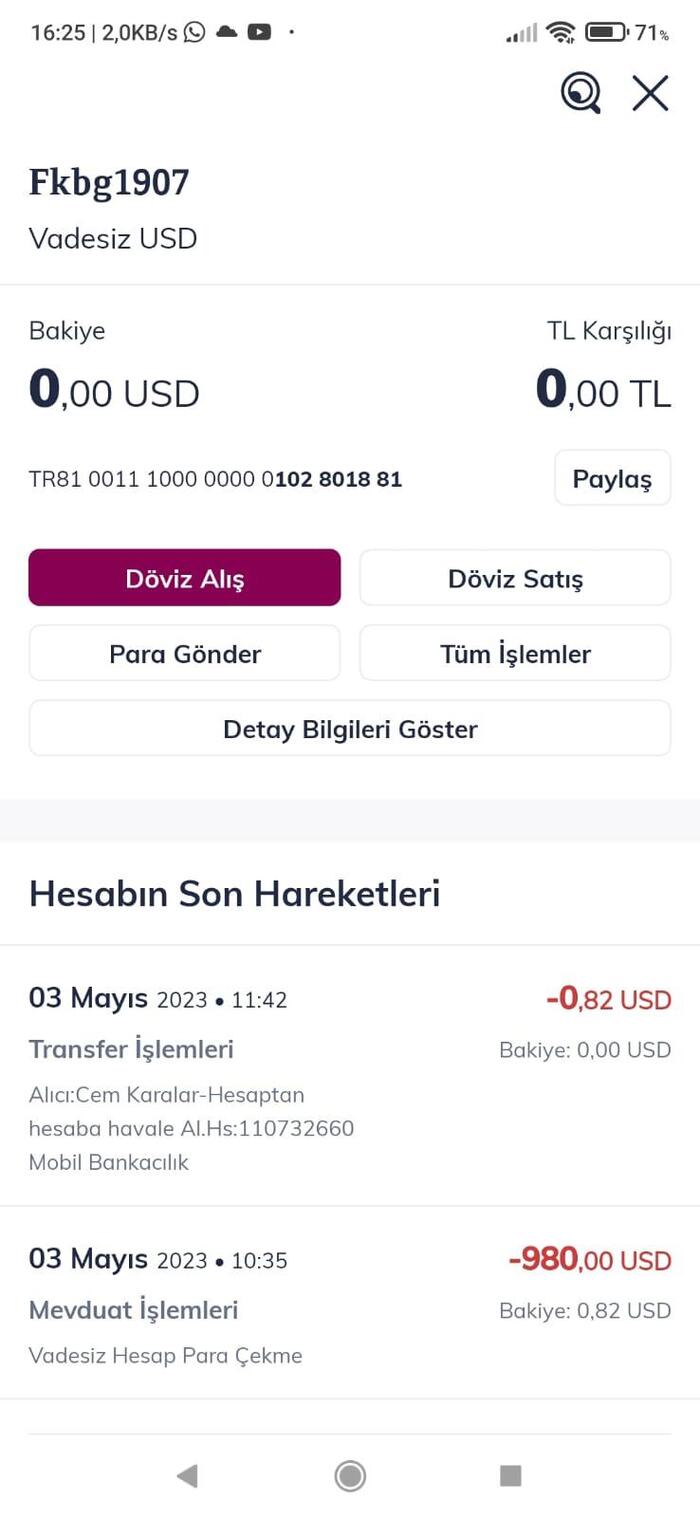Viewport: 700px width, 1518px height.
Task: Close the account details screen
Action: 650,93
